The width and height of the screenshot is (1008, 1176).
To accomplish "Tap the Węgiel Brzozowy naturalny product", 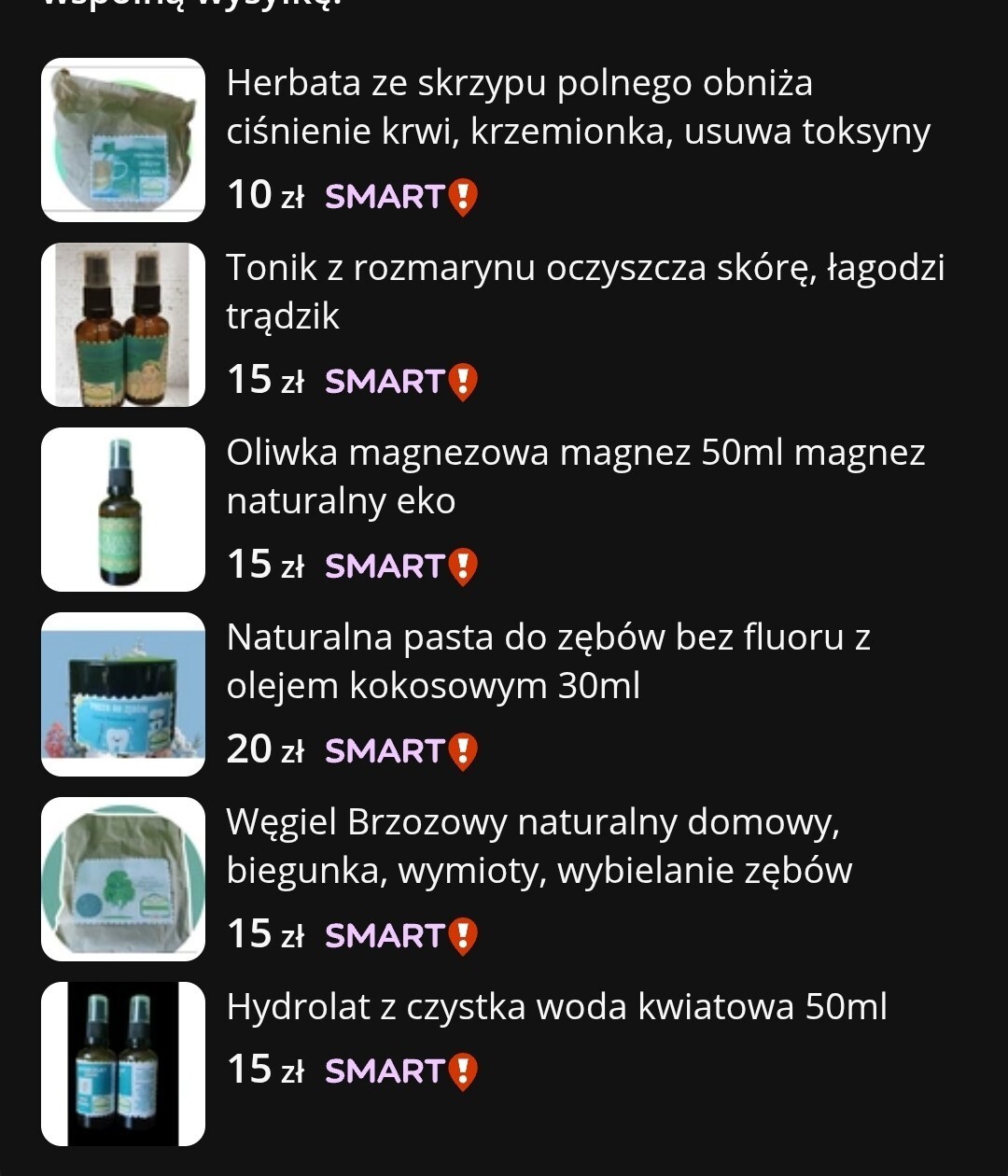I will point(539,846).
